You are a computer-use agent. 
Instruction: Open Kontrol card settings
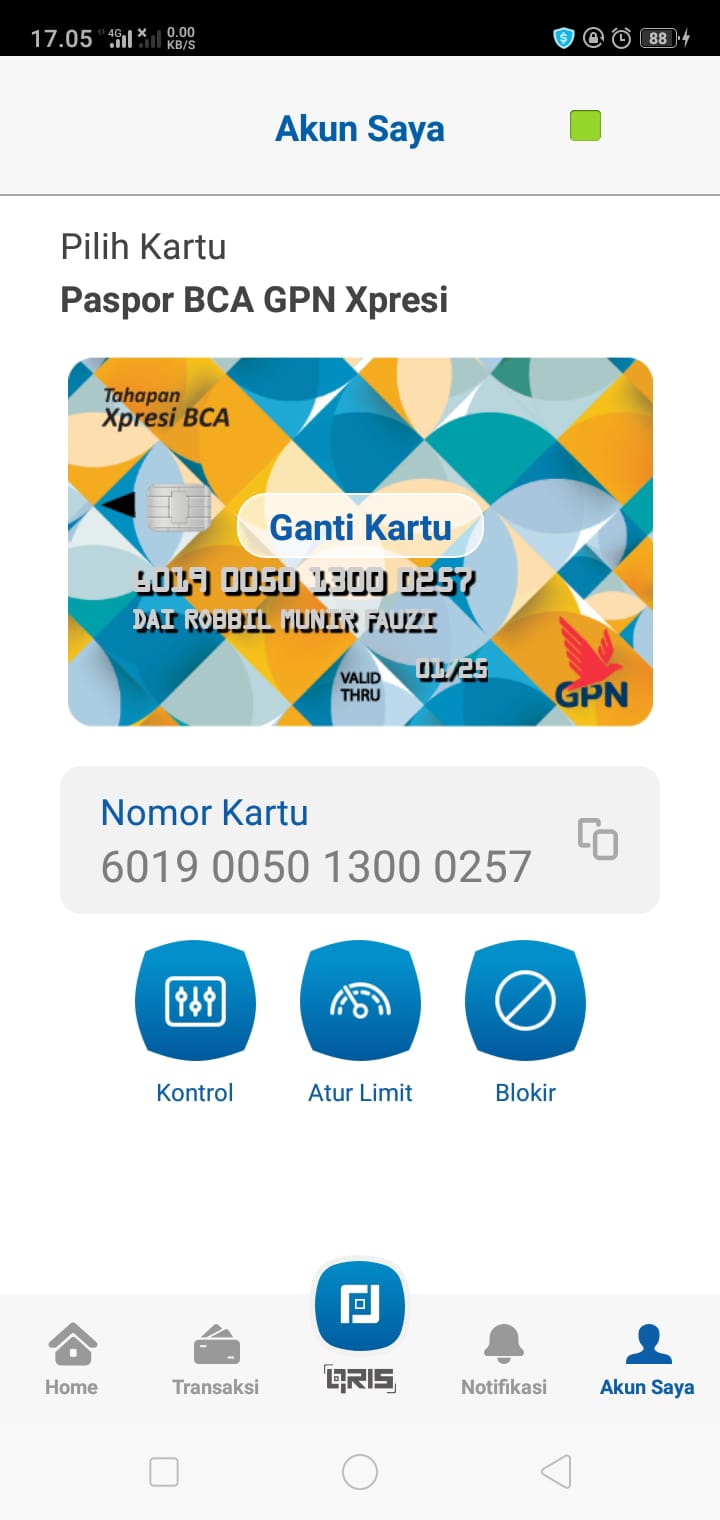[195, 1001]
